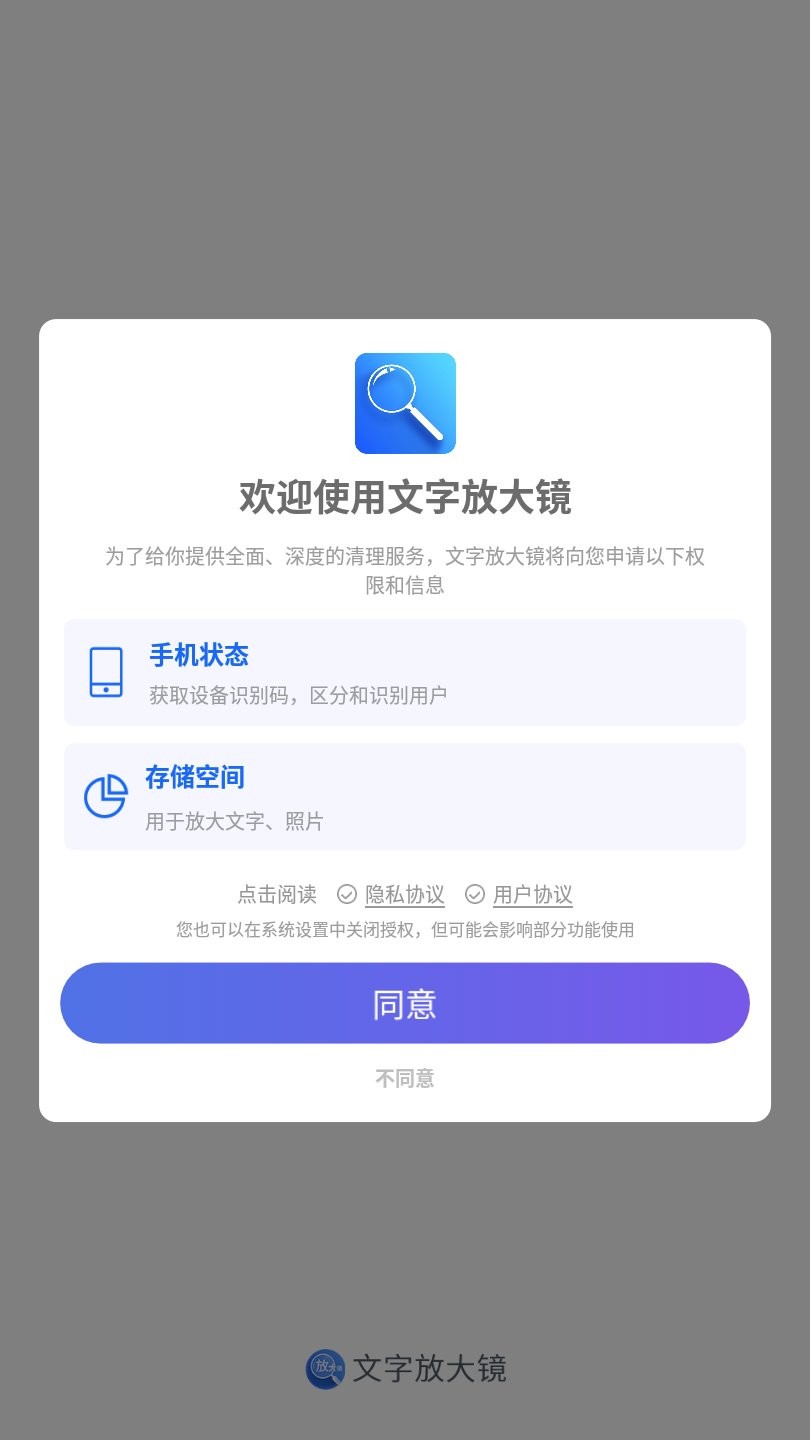
Task: Click the blue magnifying glass app icon
Action: coord(405,403)
